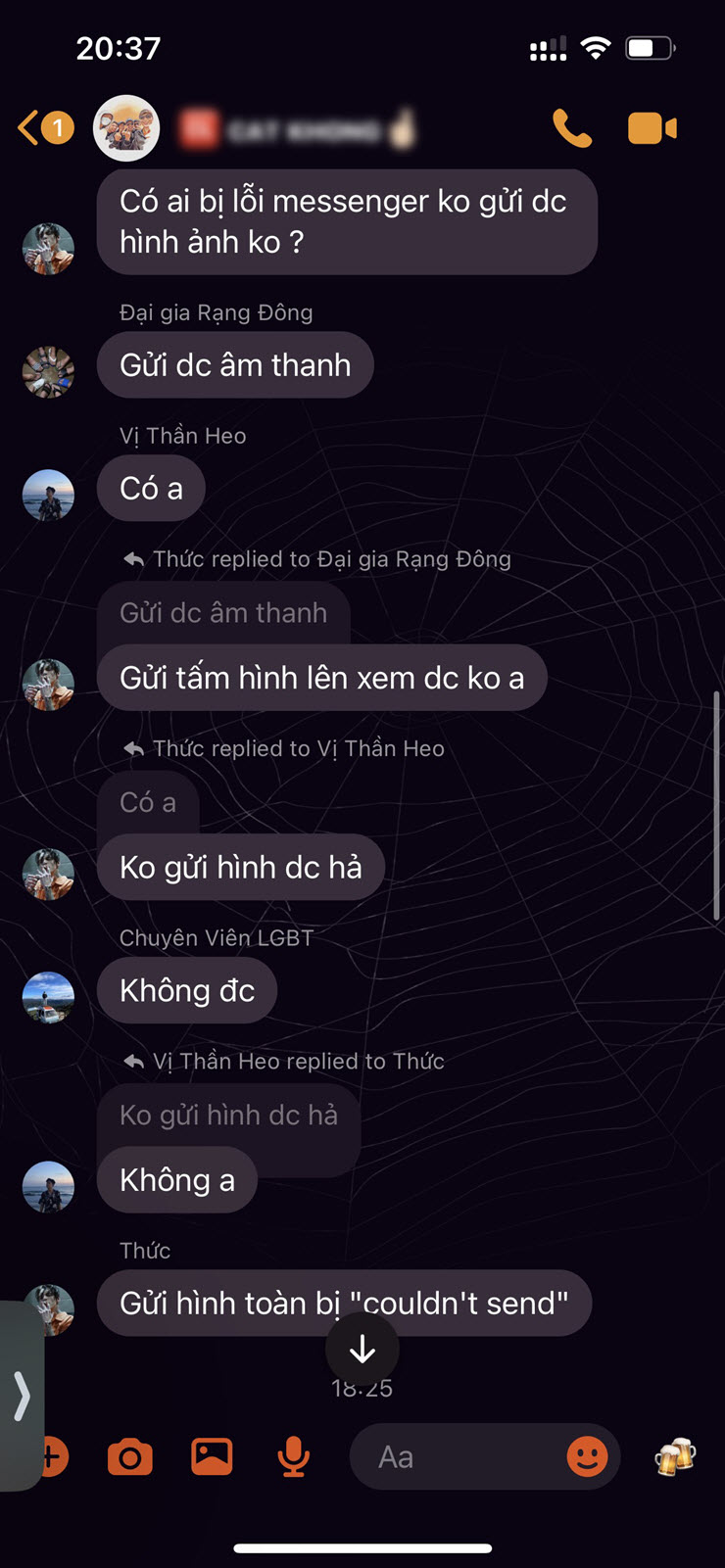Start a video call
This screenshot has height=1568, width=725.
(652, 128)
